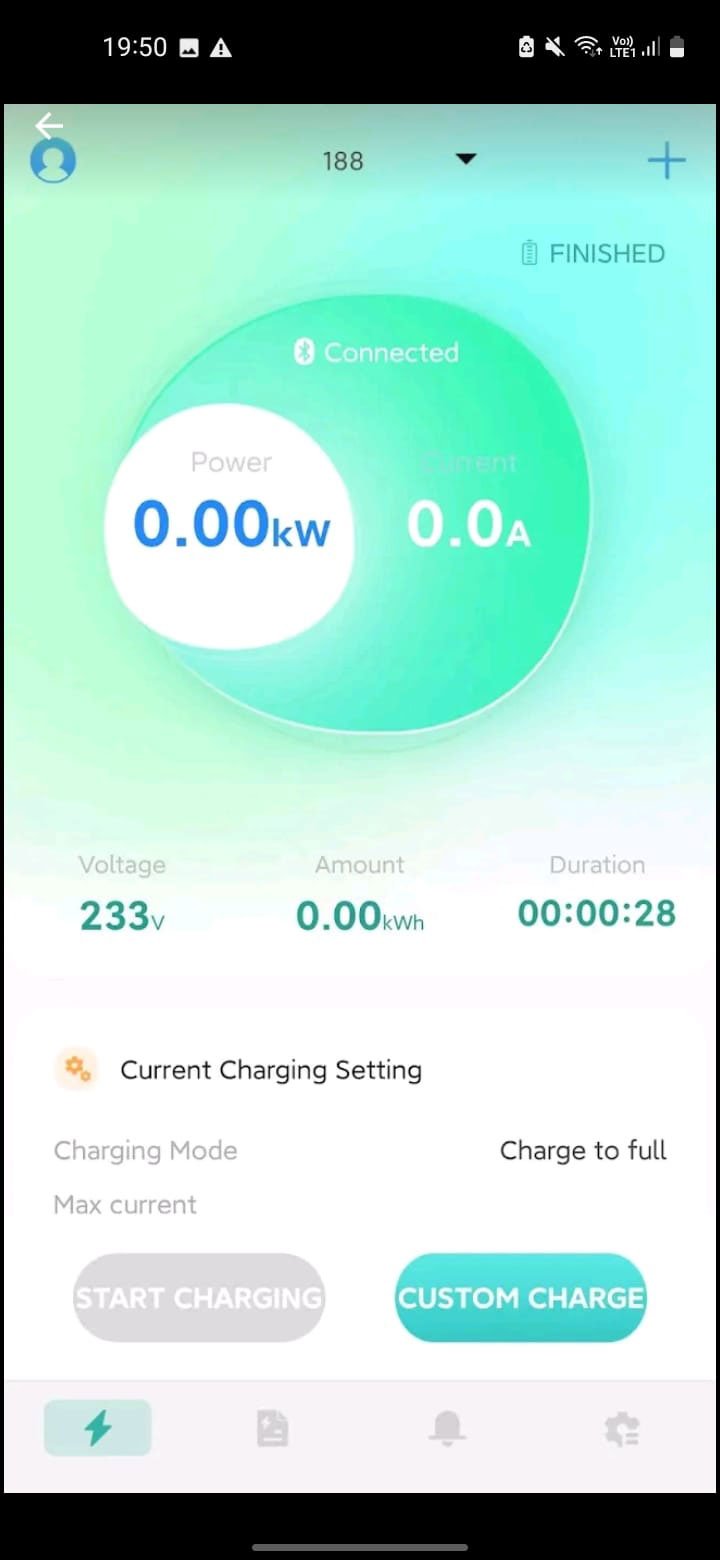Open CUSTOM CHARGE options

click(521, 1297)
